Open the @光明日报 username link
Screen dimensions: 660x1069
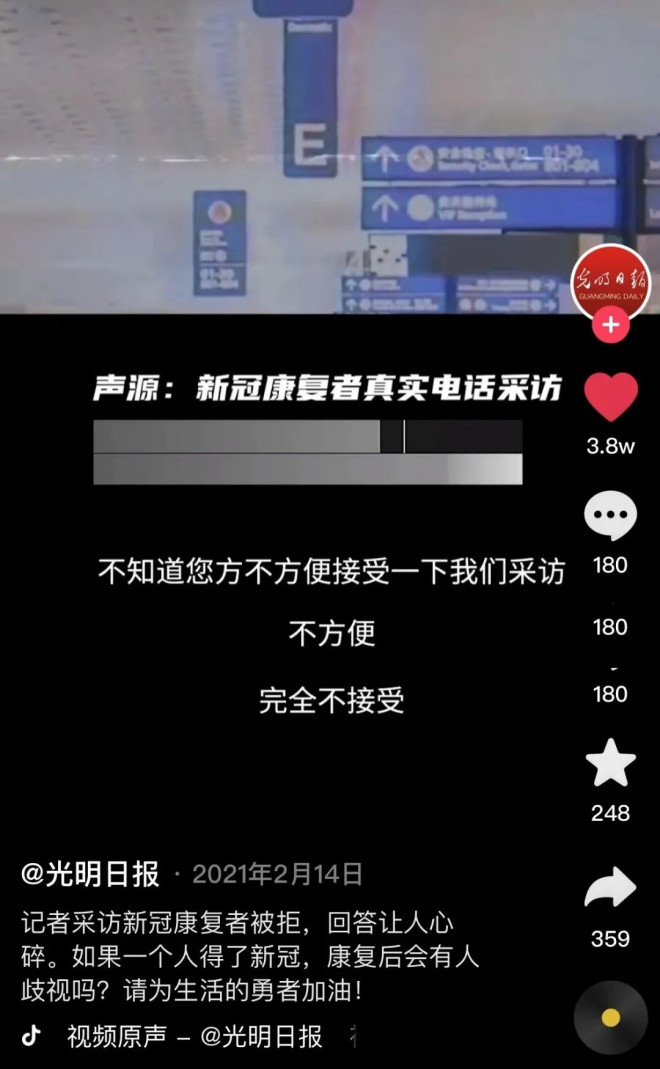pyautogui.click(x=90, y=874)
